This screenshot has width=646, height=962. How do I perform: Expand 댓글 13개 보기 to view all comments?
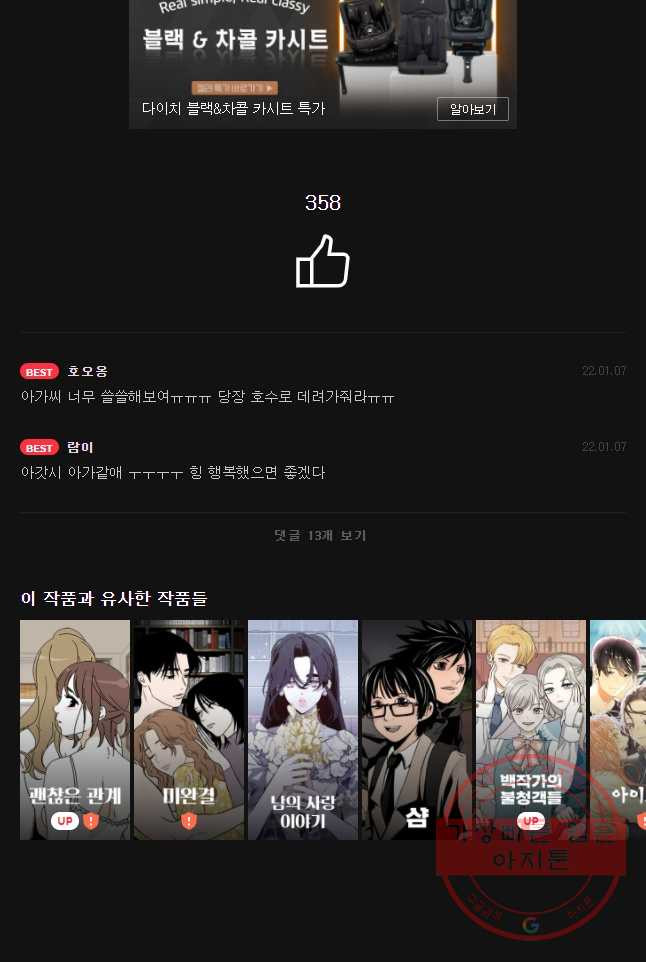[322, 536]
